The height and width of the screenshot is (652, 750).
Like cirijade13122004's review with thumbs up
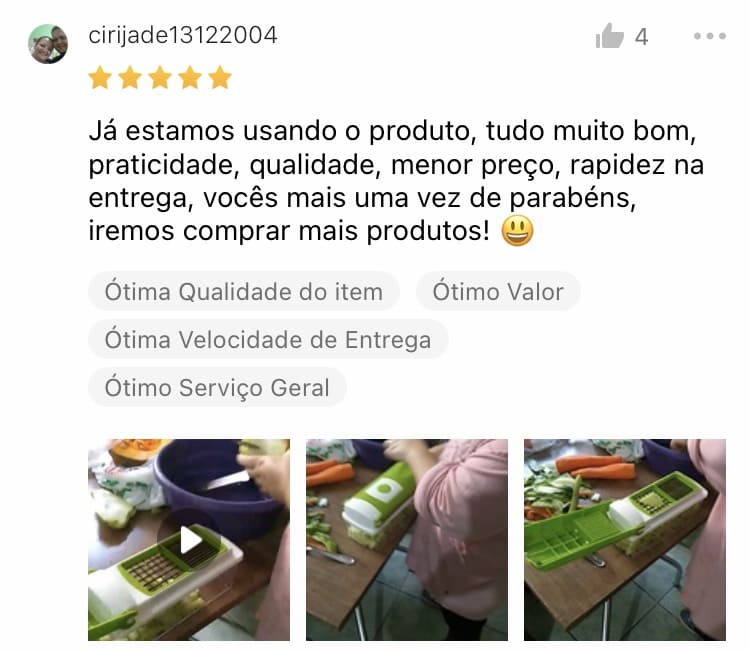pos(609,37)
